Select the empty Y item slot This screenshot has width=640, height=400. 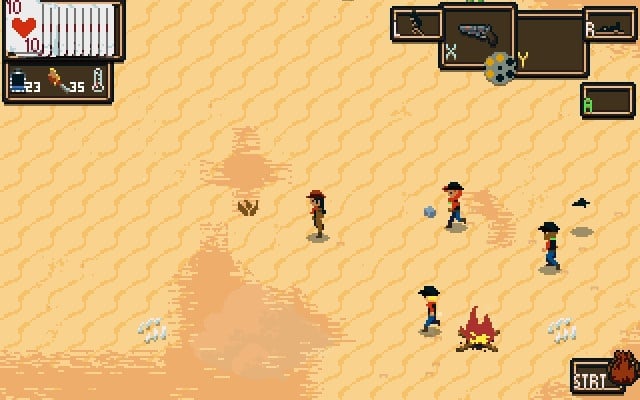(x=550, y=45)
